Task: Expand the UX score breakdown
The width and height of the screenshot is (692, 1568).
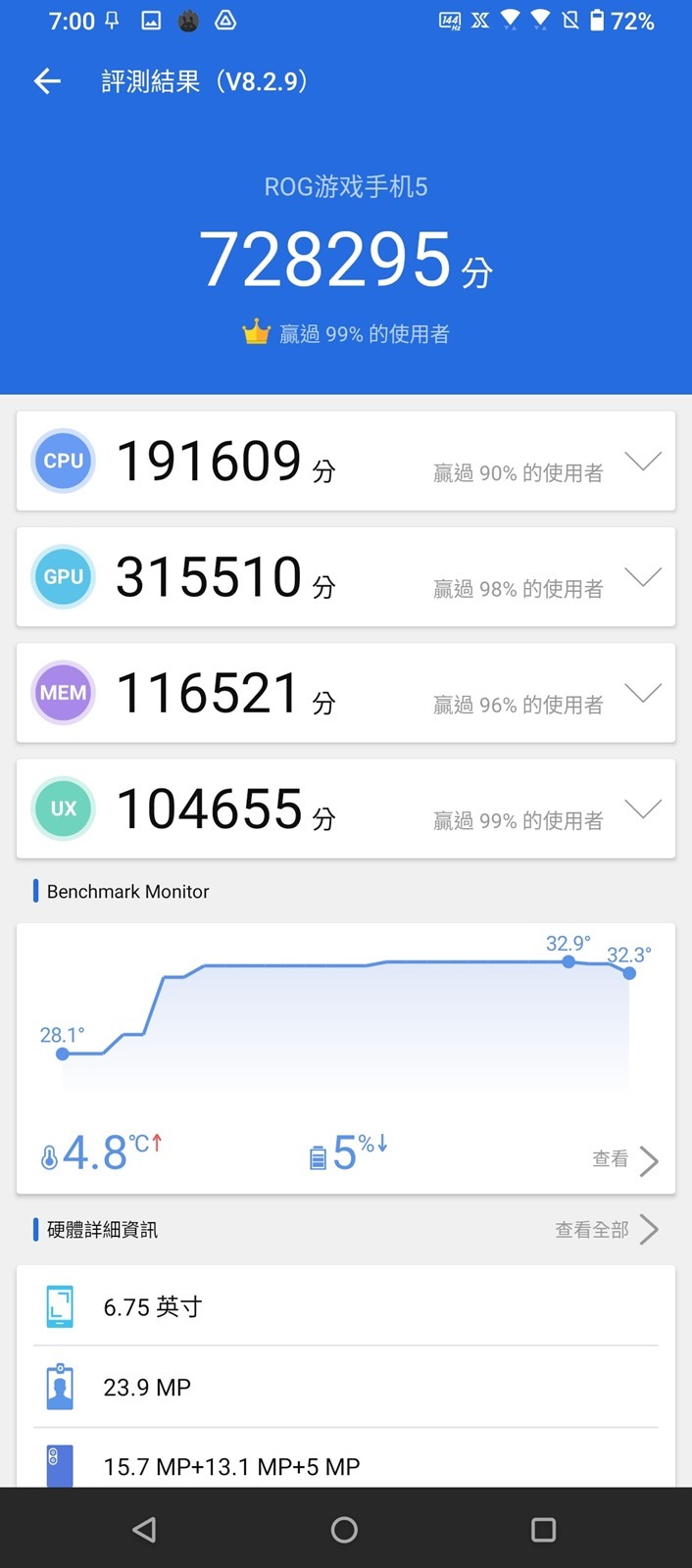Action: [x=643, y=808]
